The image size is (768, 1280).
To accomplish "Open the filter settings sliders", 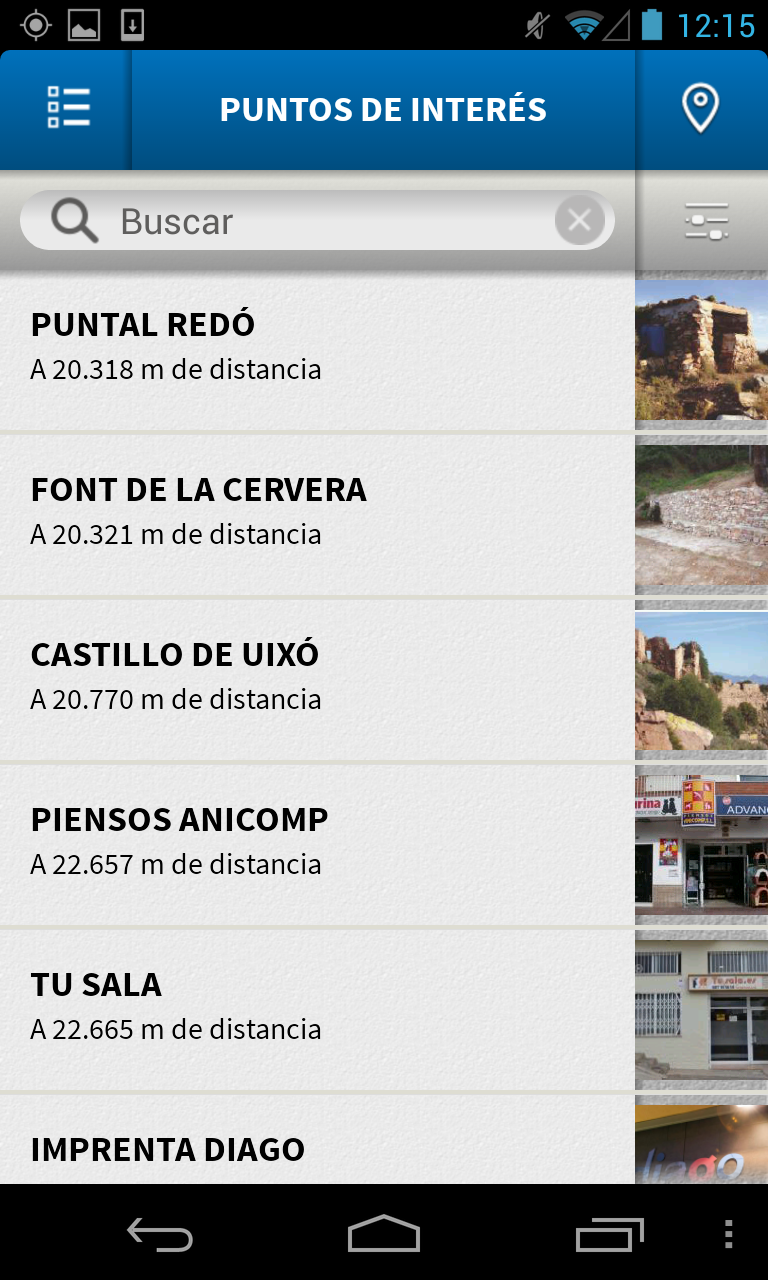I will point(706,221).
